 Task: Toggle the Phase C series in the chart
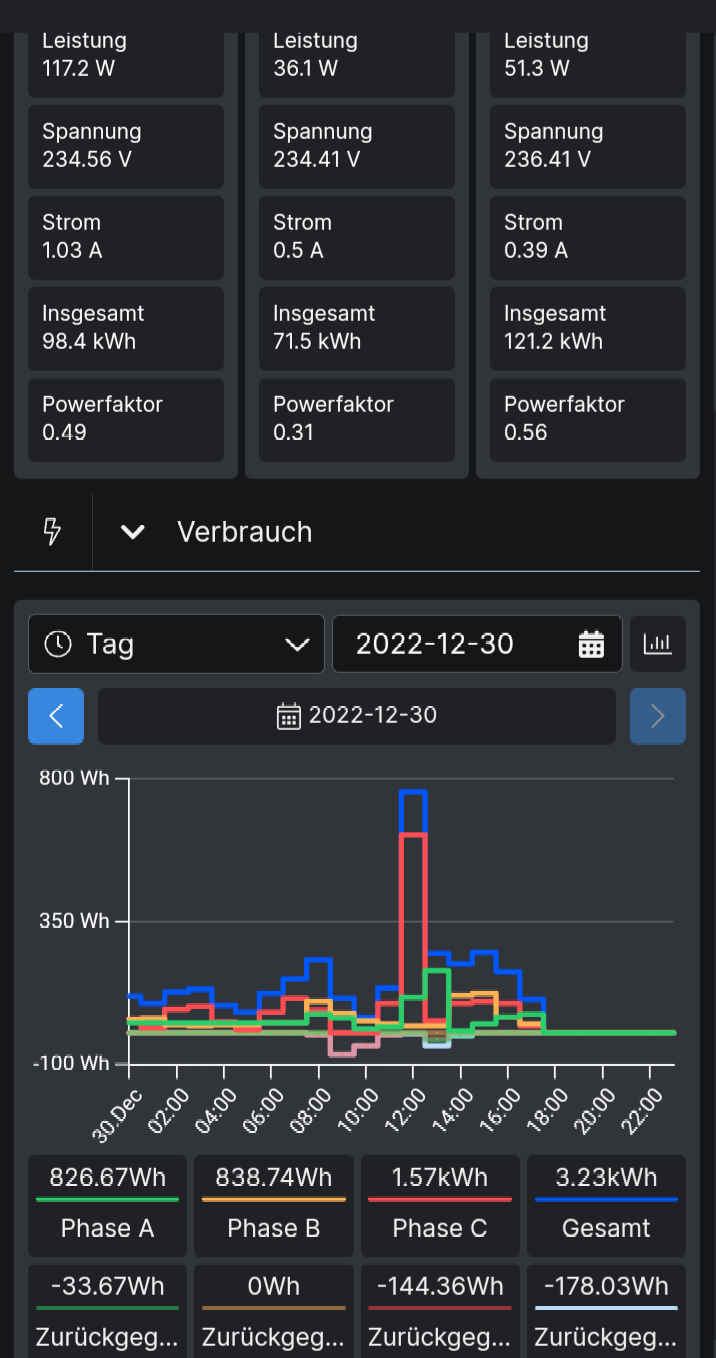(440, 1205)
